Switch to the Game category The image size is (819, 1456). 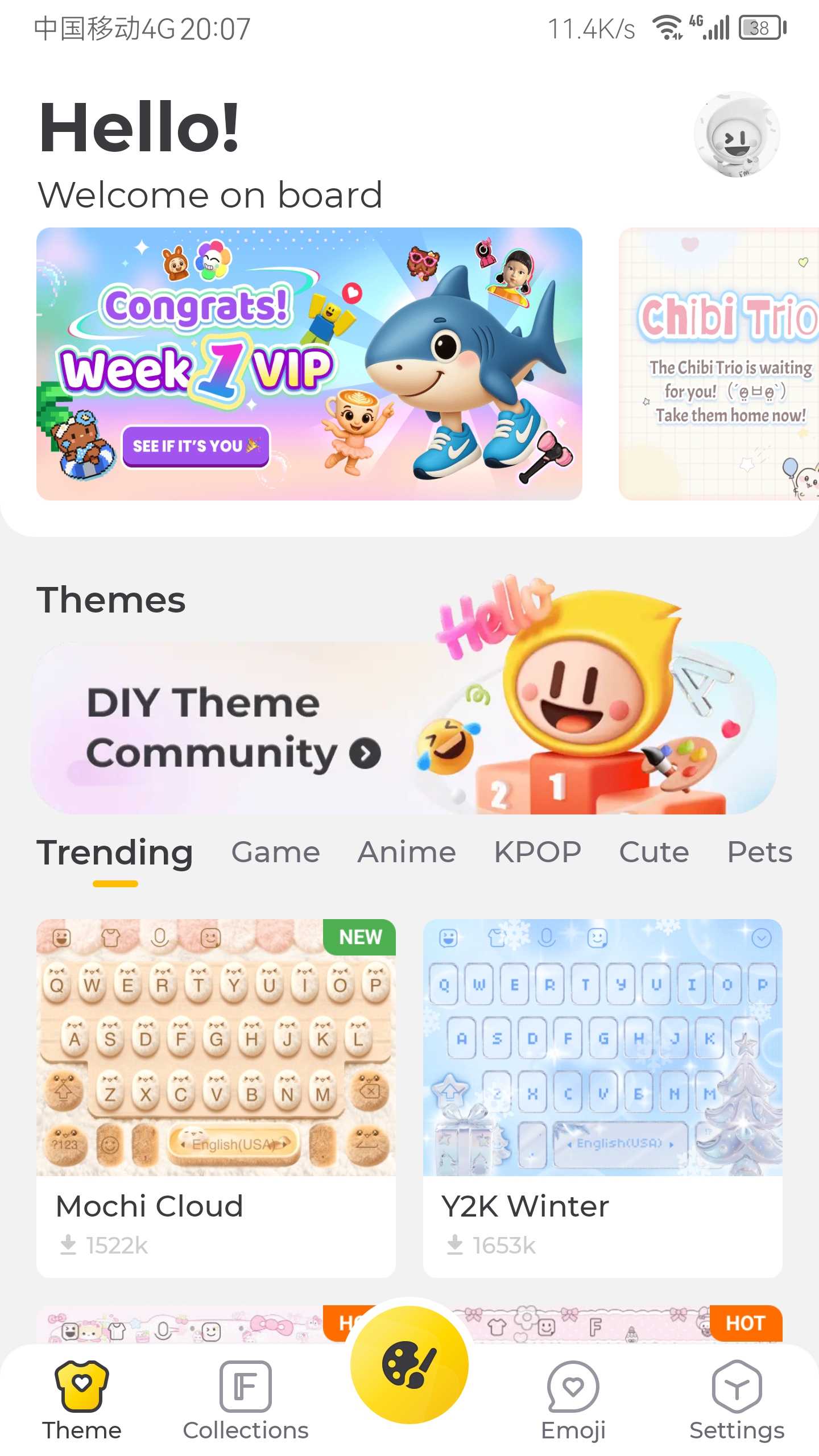tap(275, 853)
